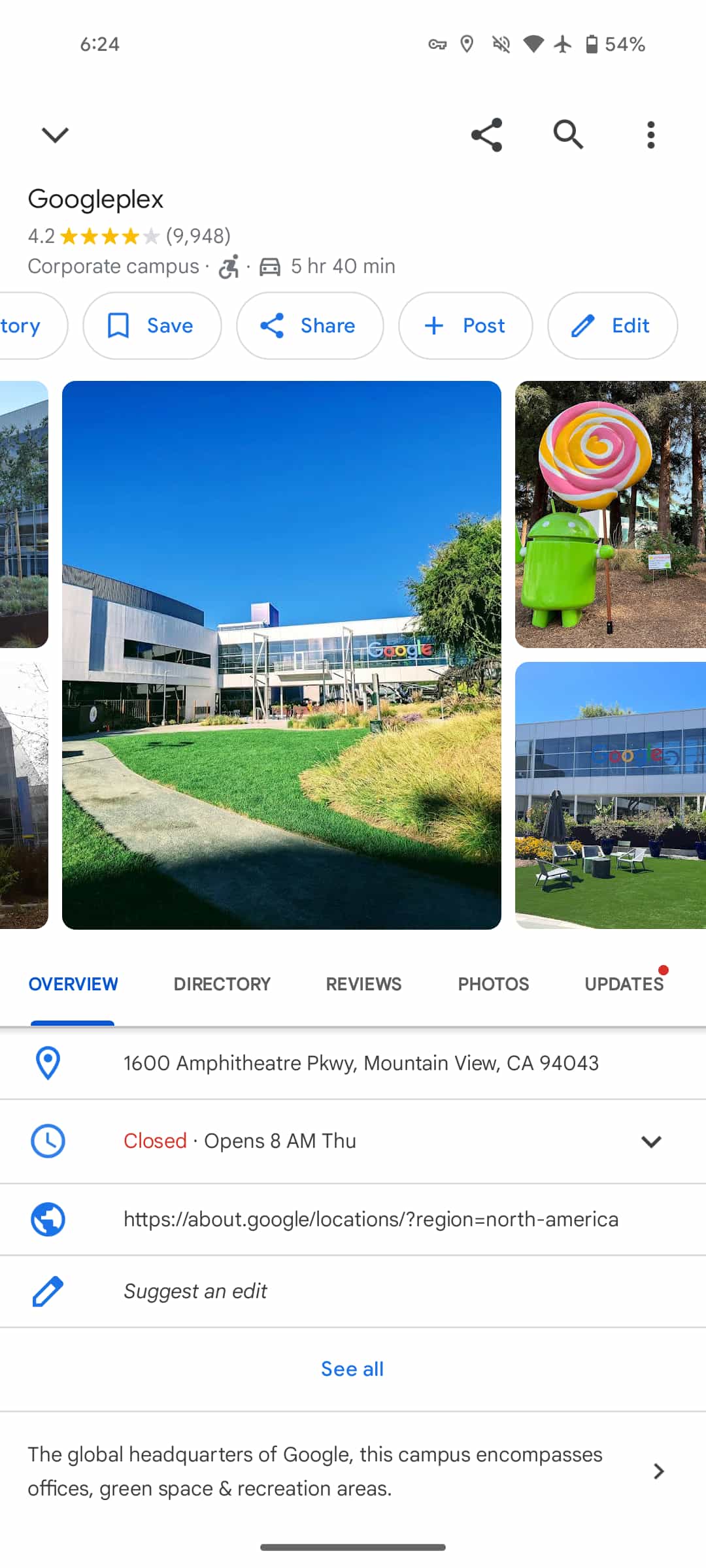Collapse the place sheet with down chevron
This screenshot has height=1568, width=706.
pyautogui.click(x=55, y=135)
